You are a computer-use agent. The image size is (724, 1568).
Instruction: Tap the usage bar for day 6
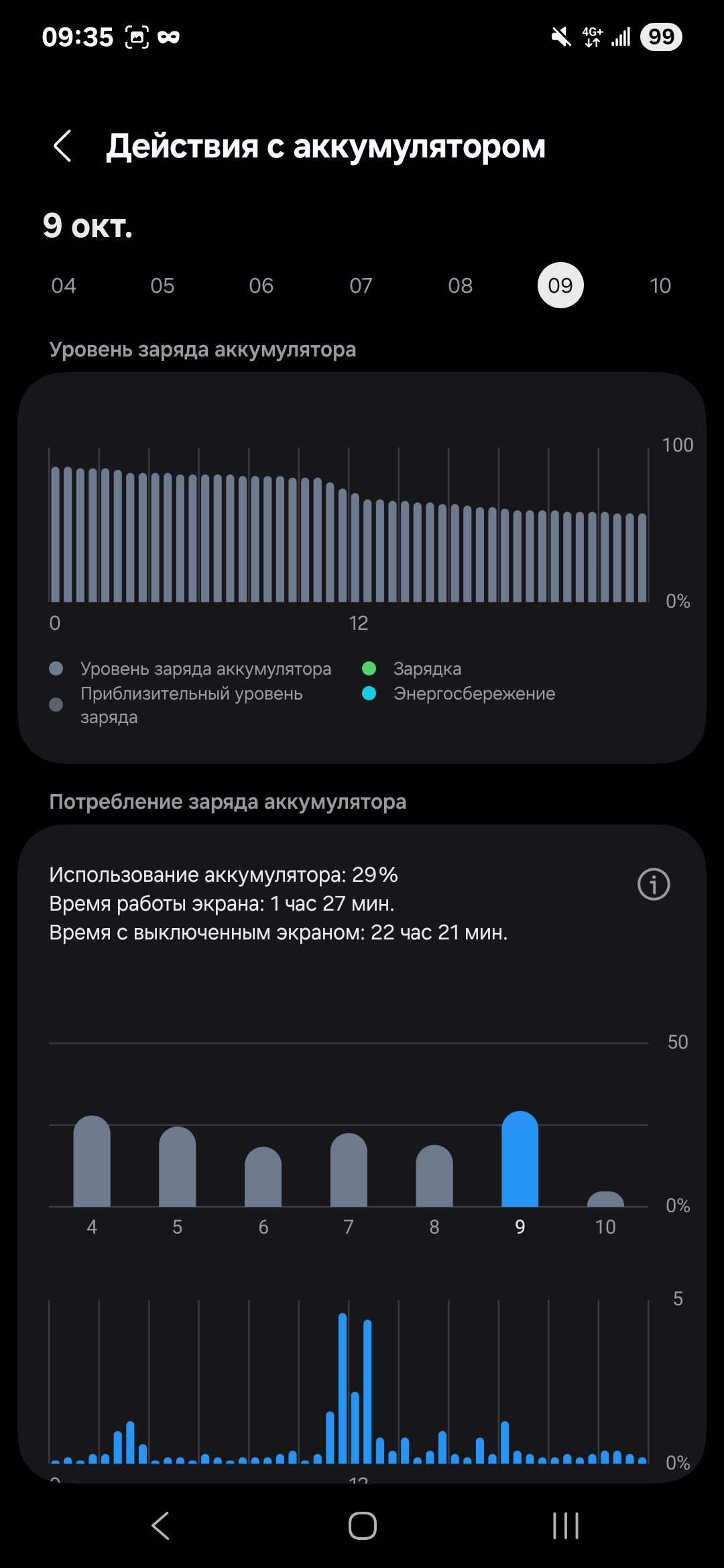(263, 1177)
